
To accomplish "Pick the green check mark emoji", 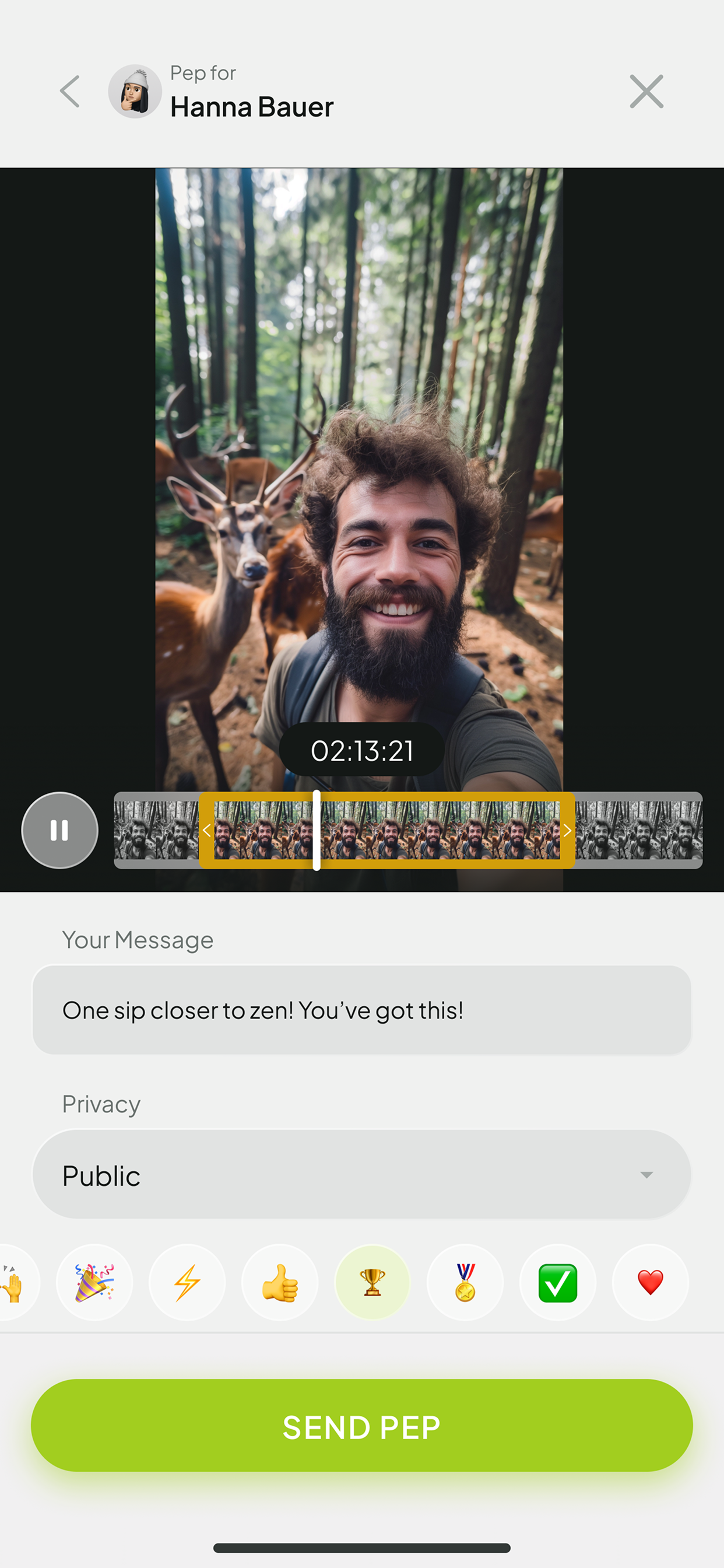I will [x=558, y=1283].
